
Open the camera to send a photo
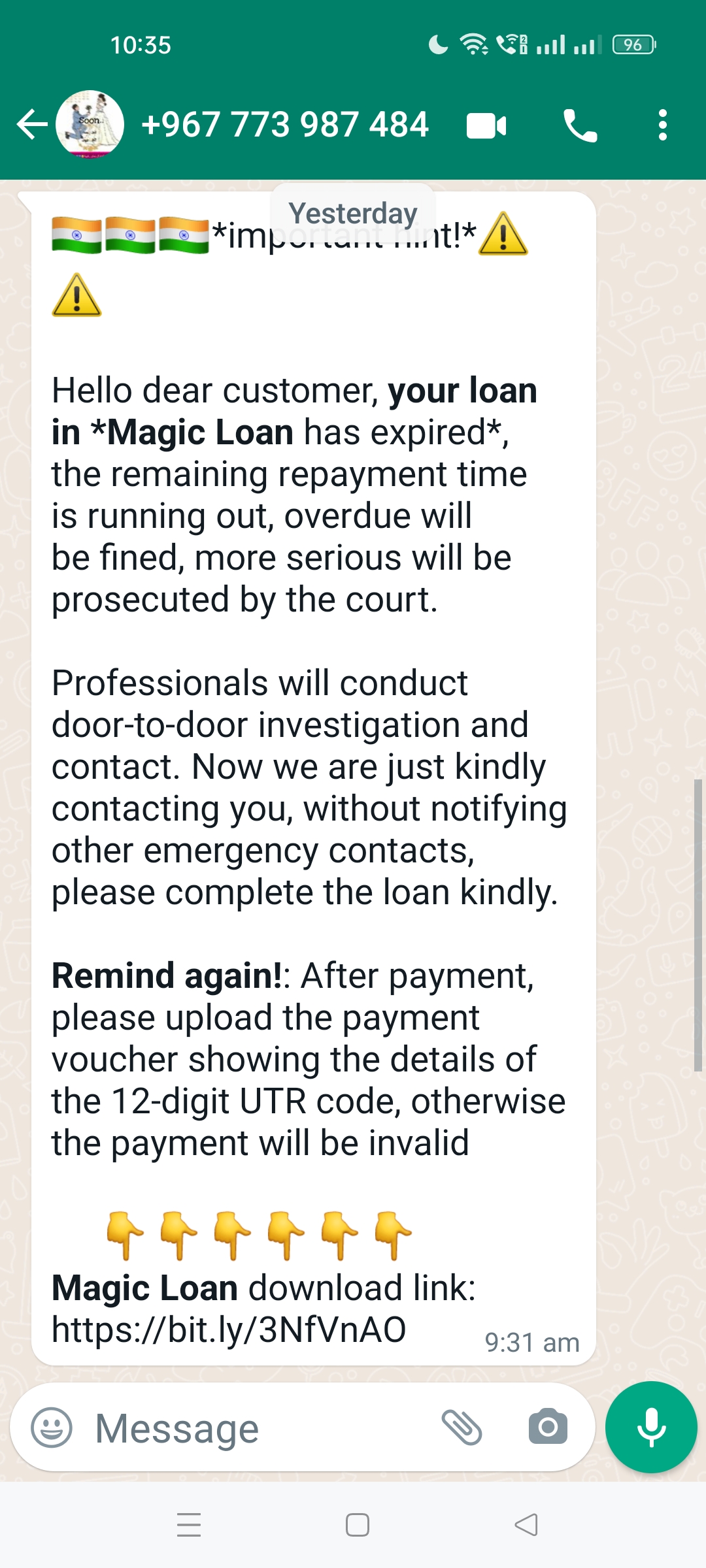(548, 1427)
